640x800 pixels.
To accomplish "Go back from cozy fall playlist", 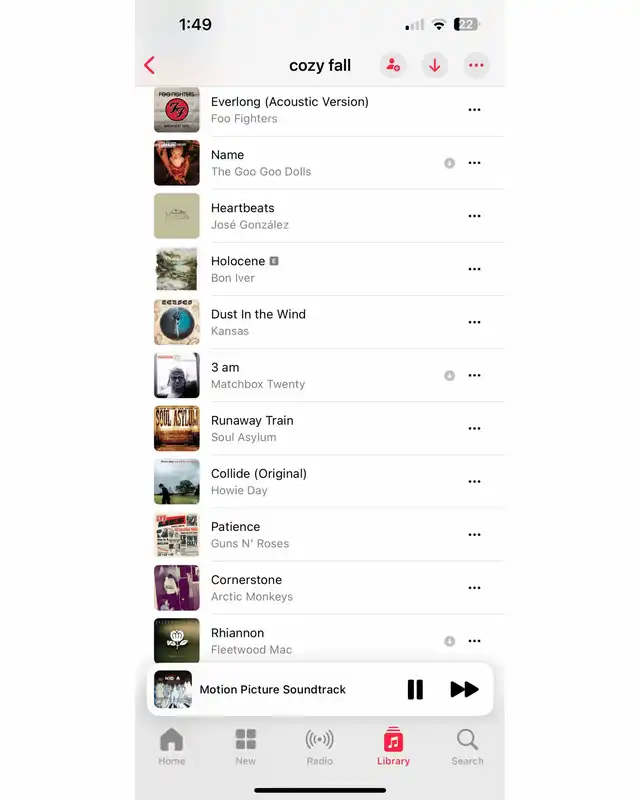I will (x=150, y=65).
